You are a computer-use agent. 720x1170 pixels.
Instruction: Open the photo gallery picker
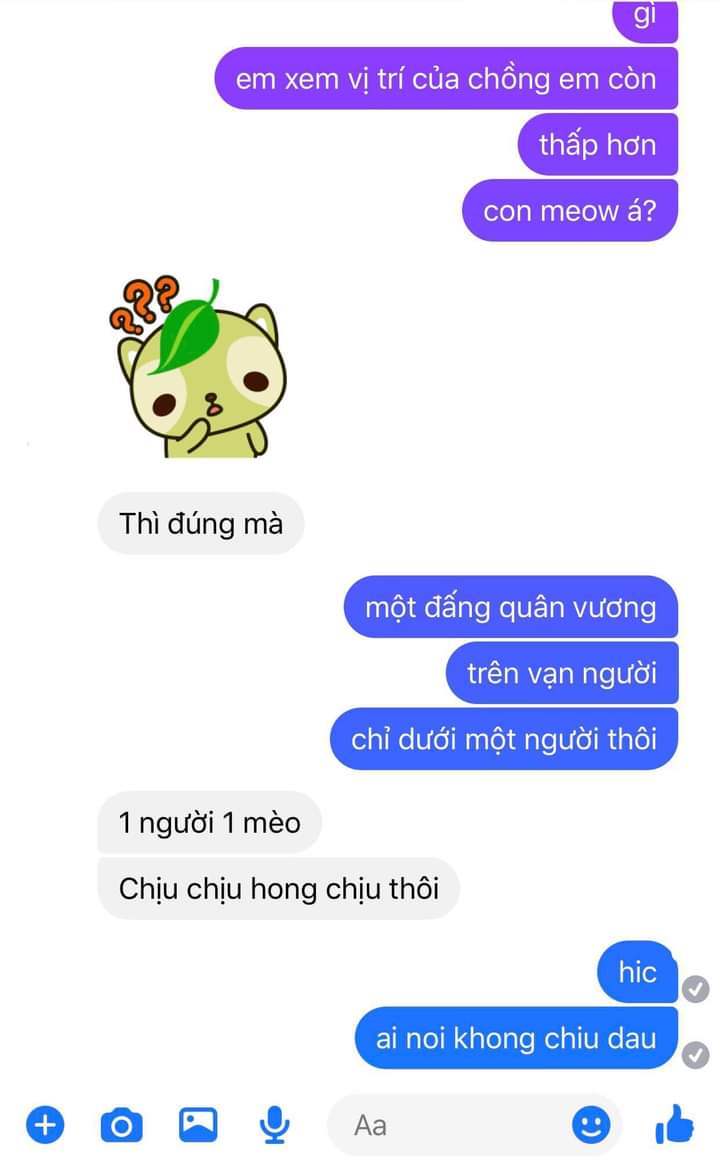(198, 1124)
